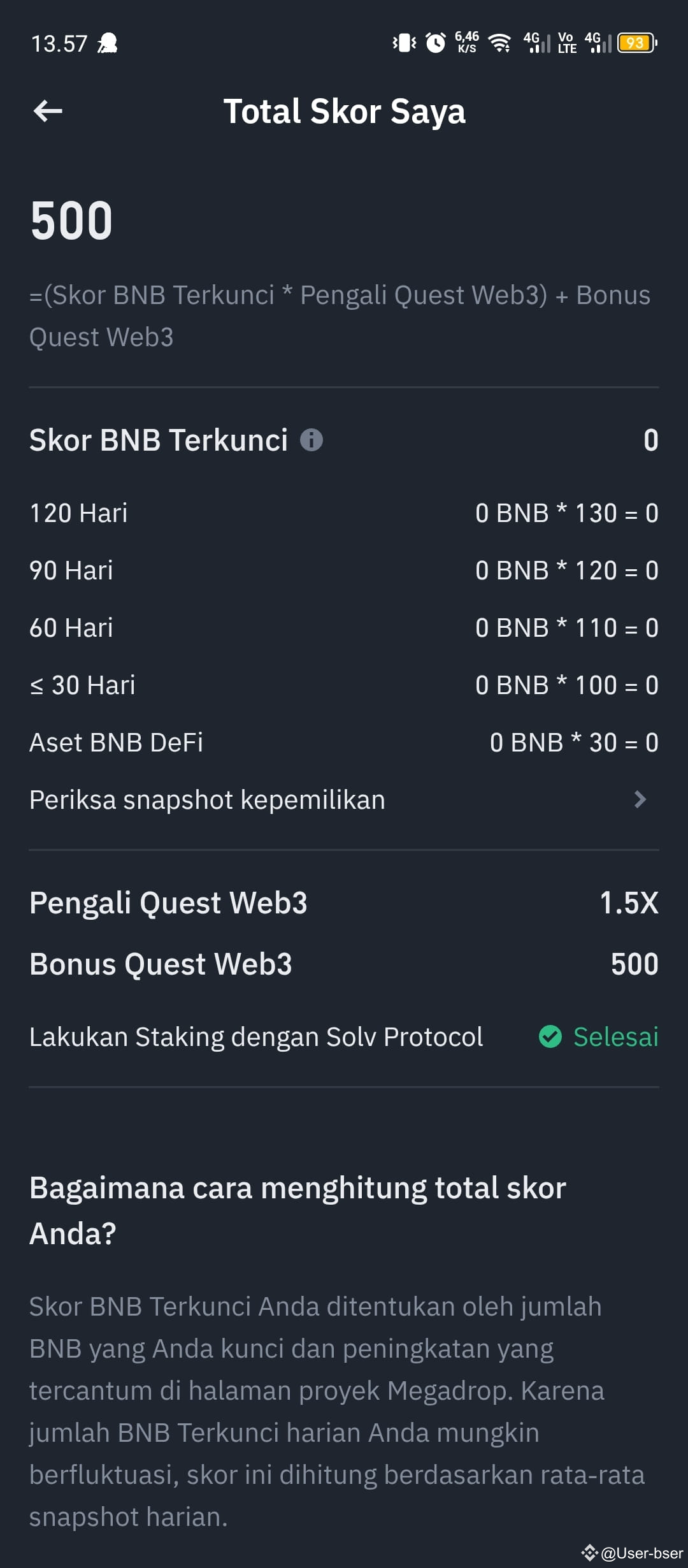This screenshot has width=688, height=1568.
Task: Select the score formula text below 500
Action: pos(341,315)
